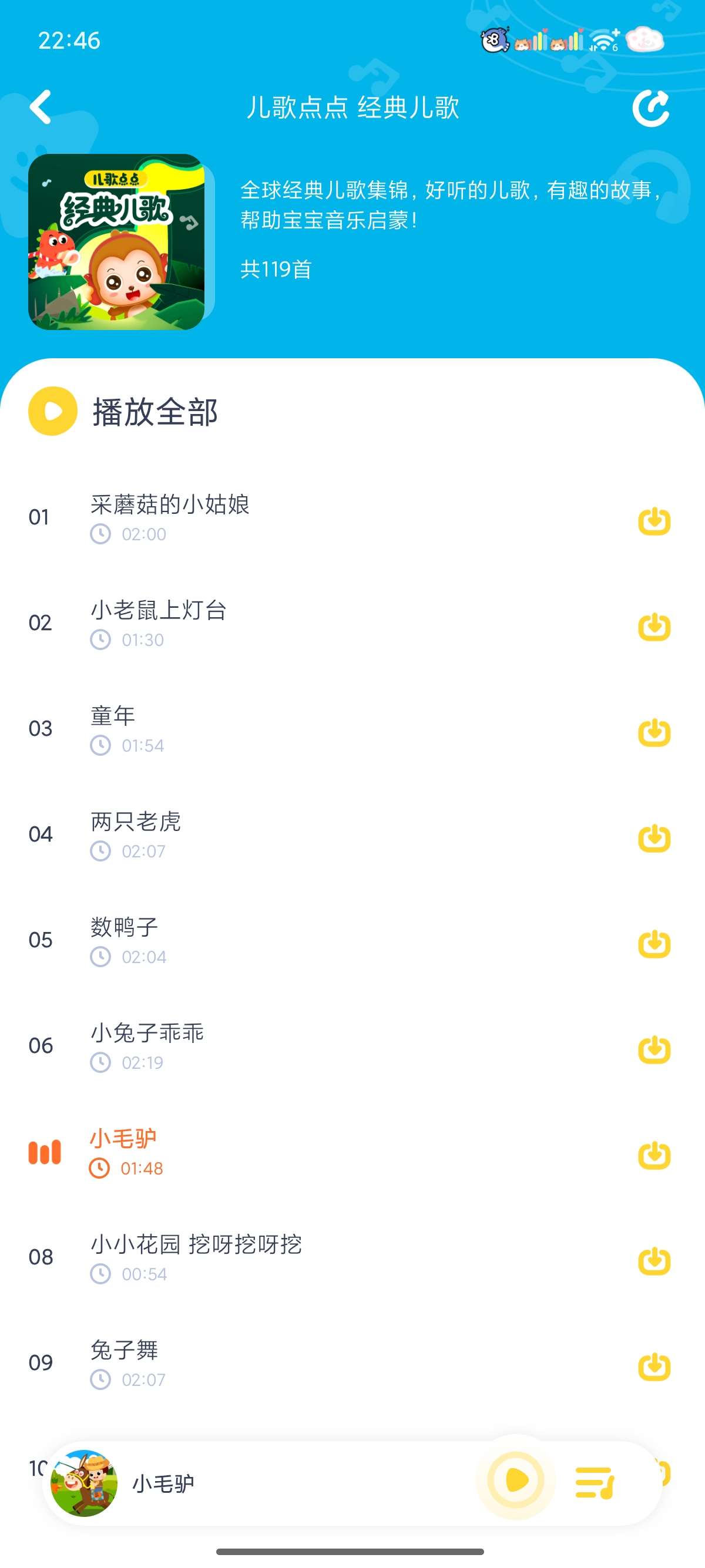Download the 小毛驴 track in the list
The image size is (705, 1568).
(x=654, y=1155)
